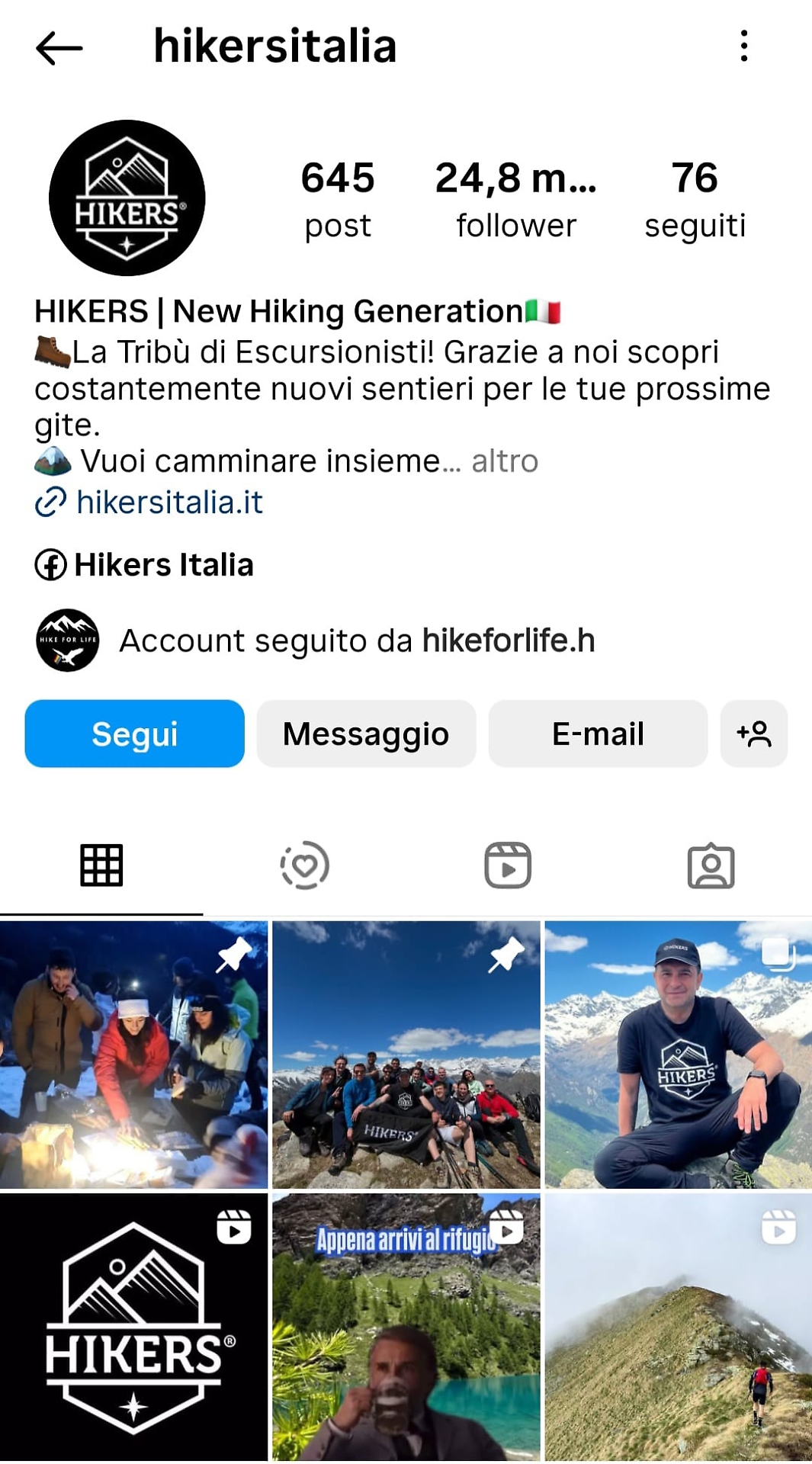Switch to the tagged photos tab
The width and height of the screenshot is (812, 1464).
coord(711,865)
